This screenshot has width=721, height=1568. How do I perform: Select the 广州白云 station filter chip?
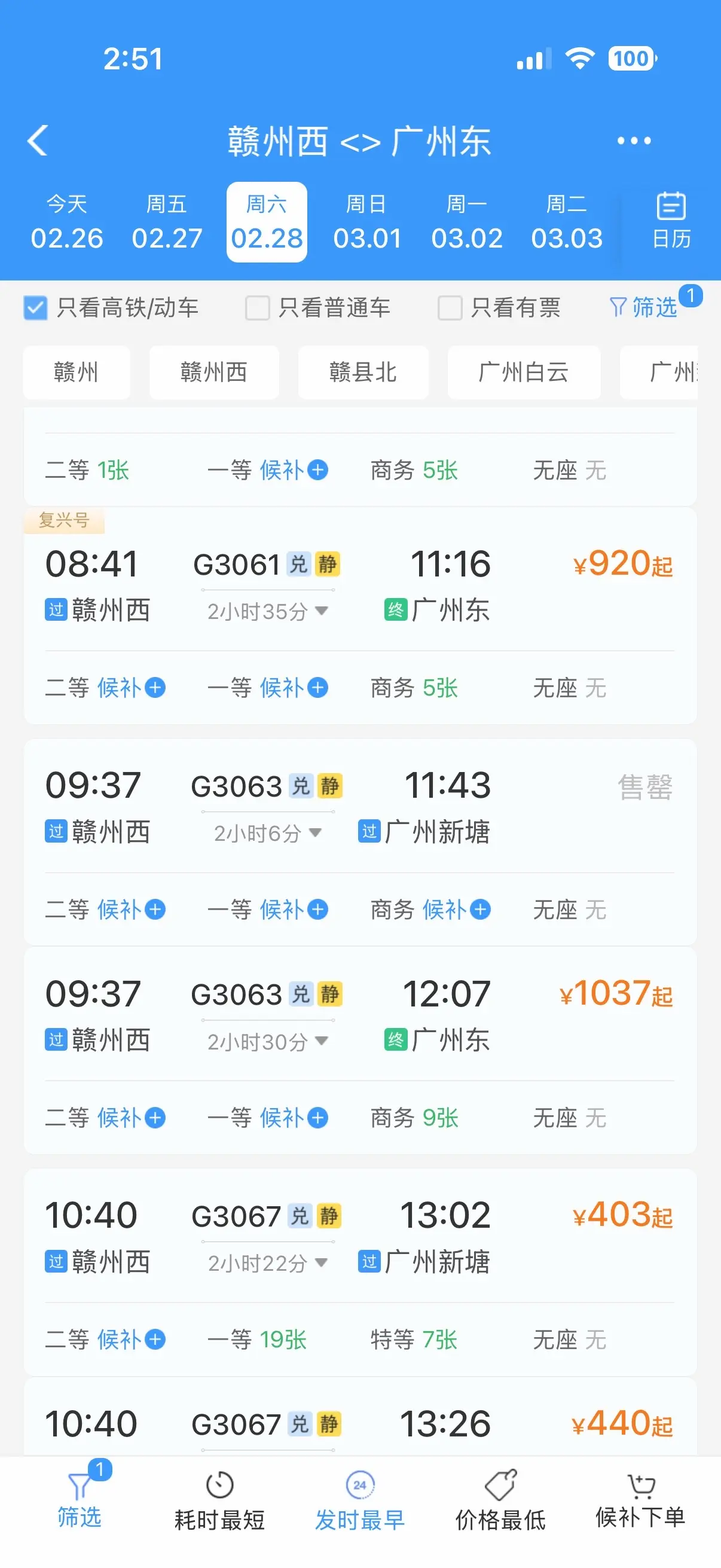point(523,373)
